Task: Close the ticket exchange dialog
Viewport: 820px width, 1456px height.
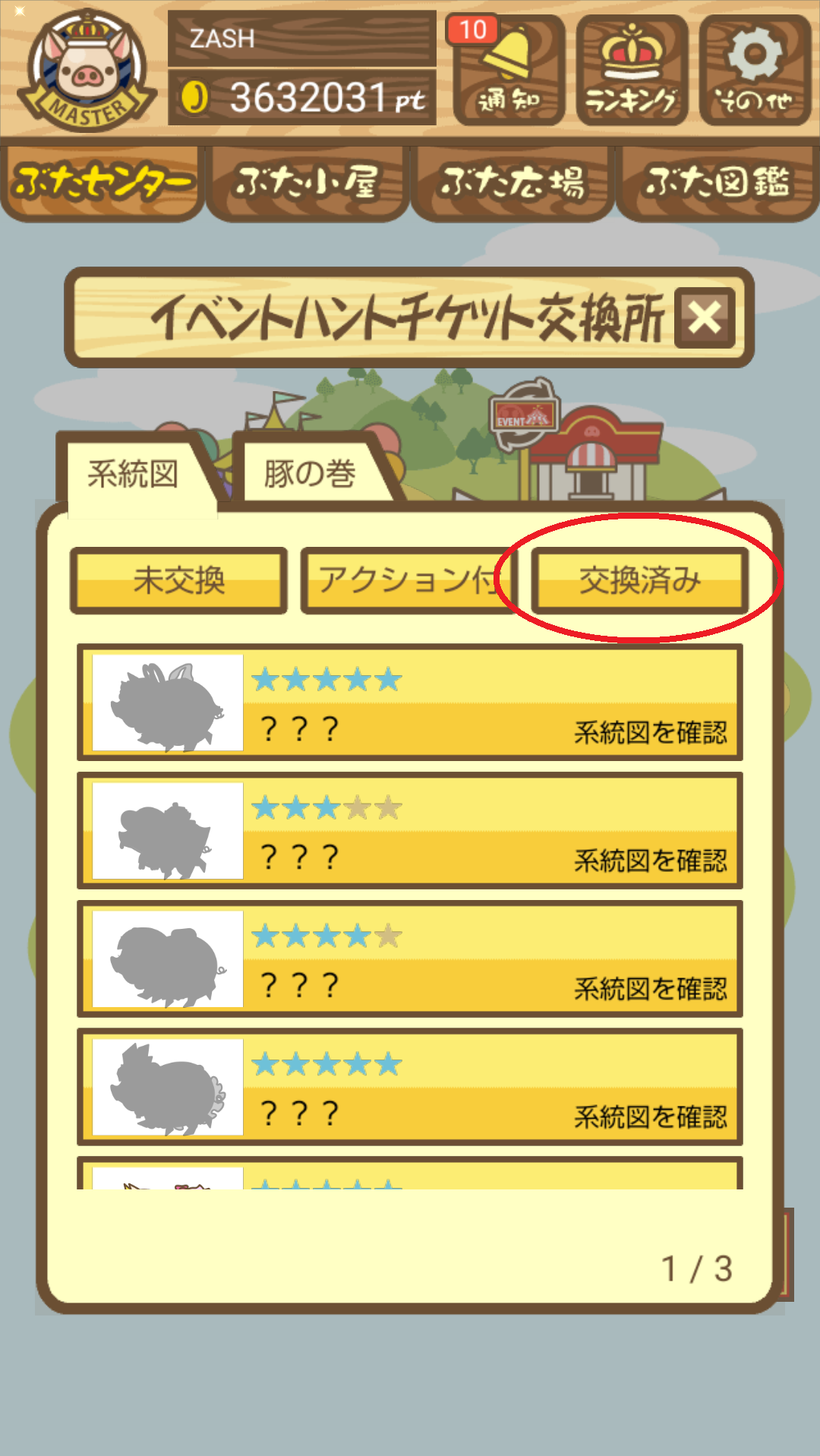Action: [x=705, y=317]
